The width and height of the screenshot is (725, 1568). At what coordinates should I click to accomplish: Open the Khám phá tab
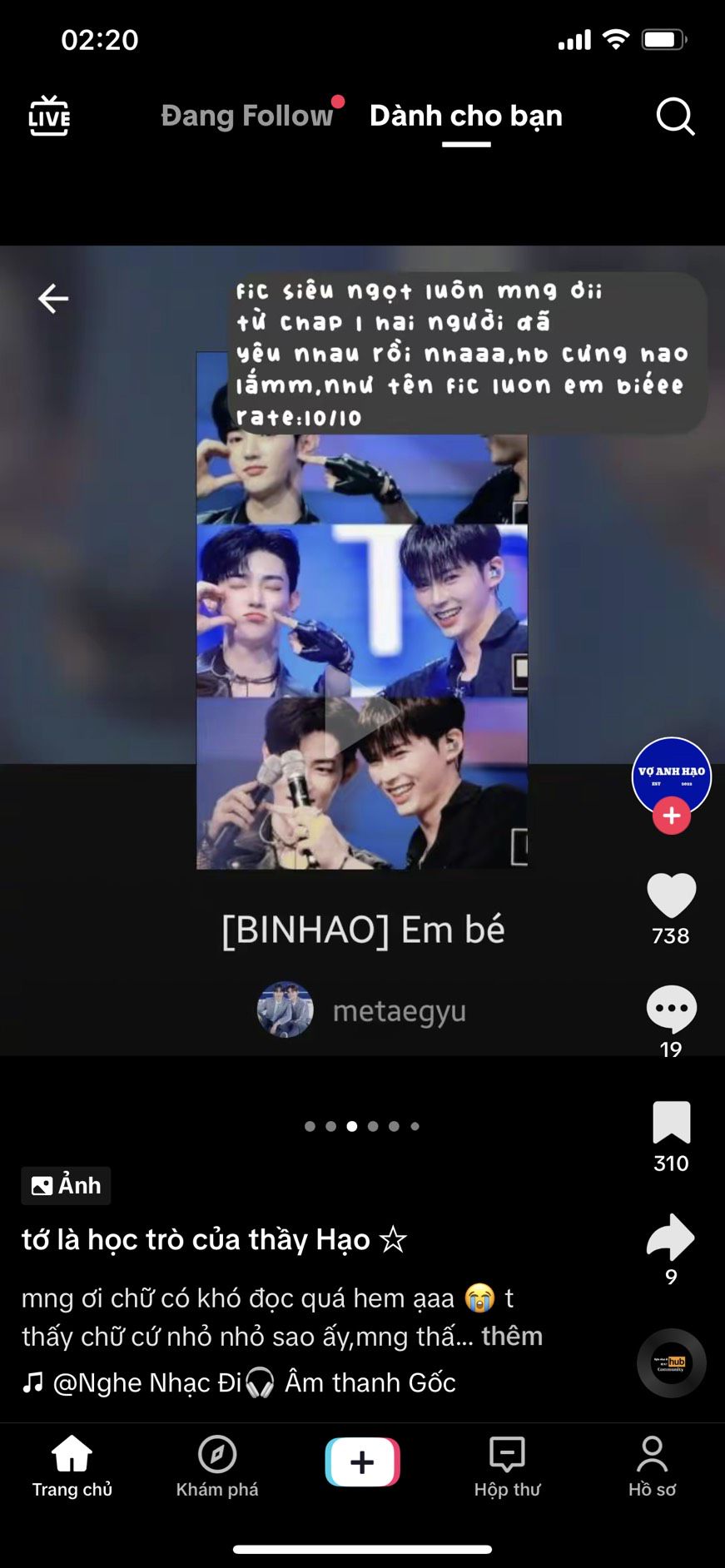217,1466
